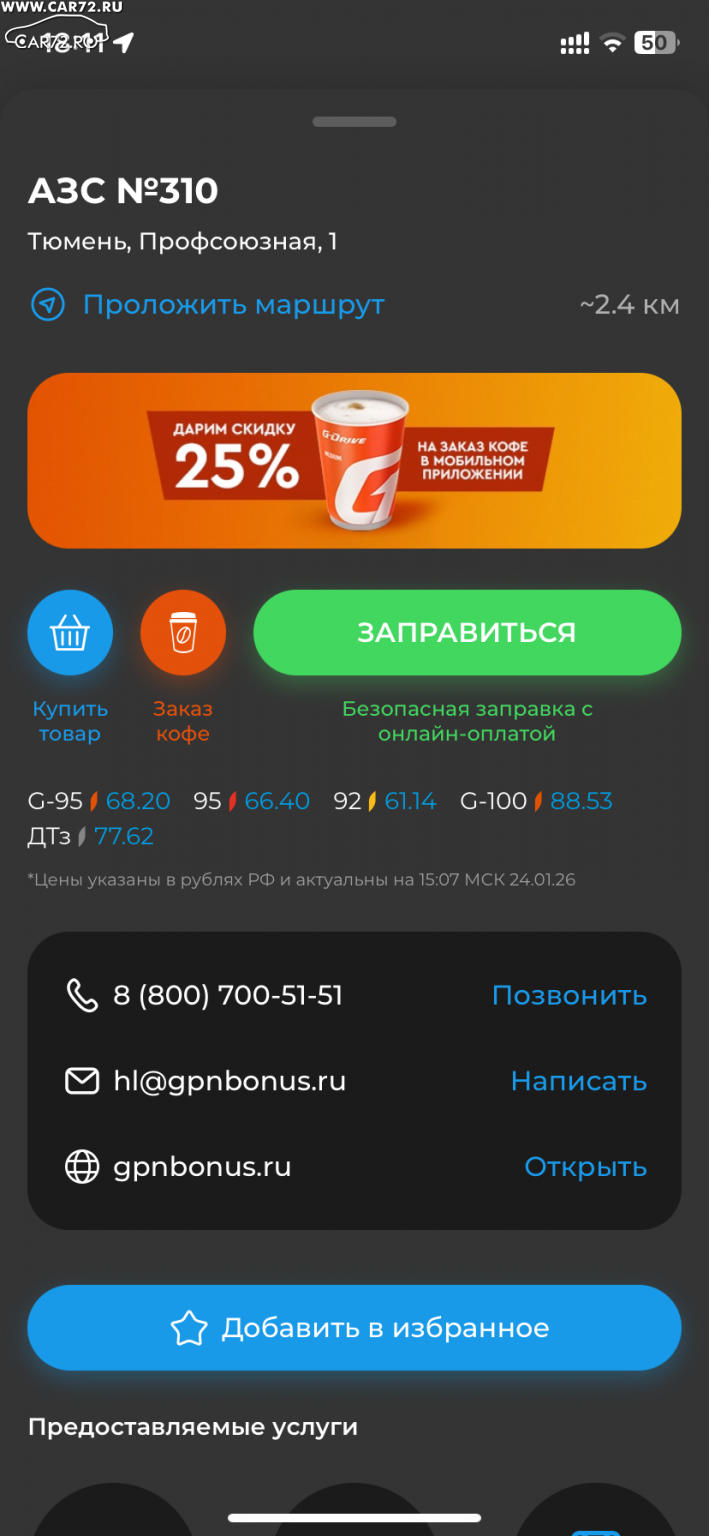Tap the green ЗАПРАВИТЬСЯ button
Screen dimensions: 709x1536
[x=467, y=633]
